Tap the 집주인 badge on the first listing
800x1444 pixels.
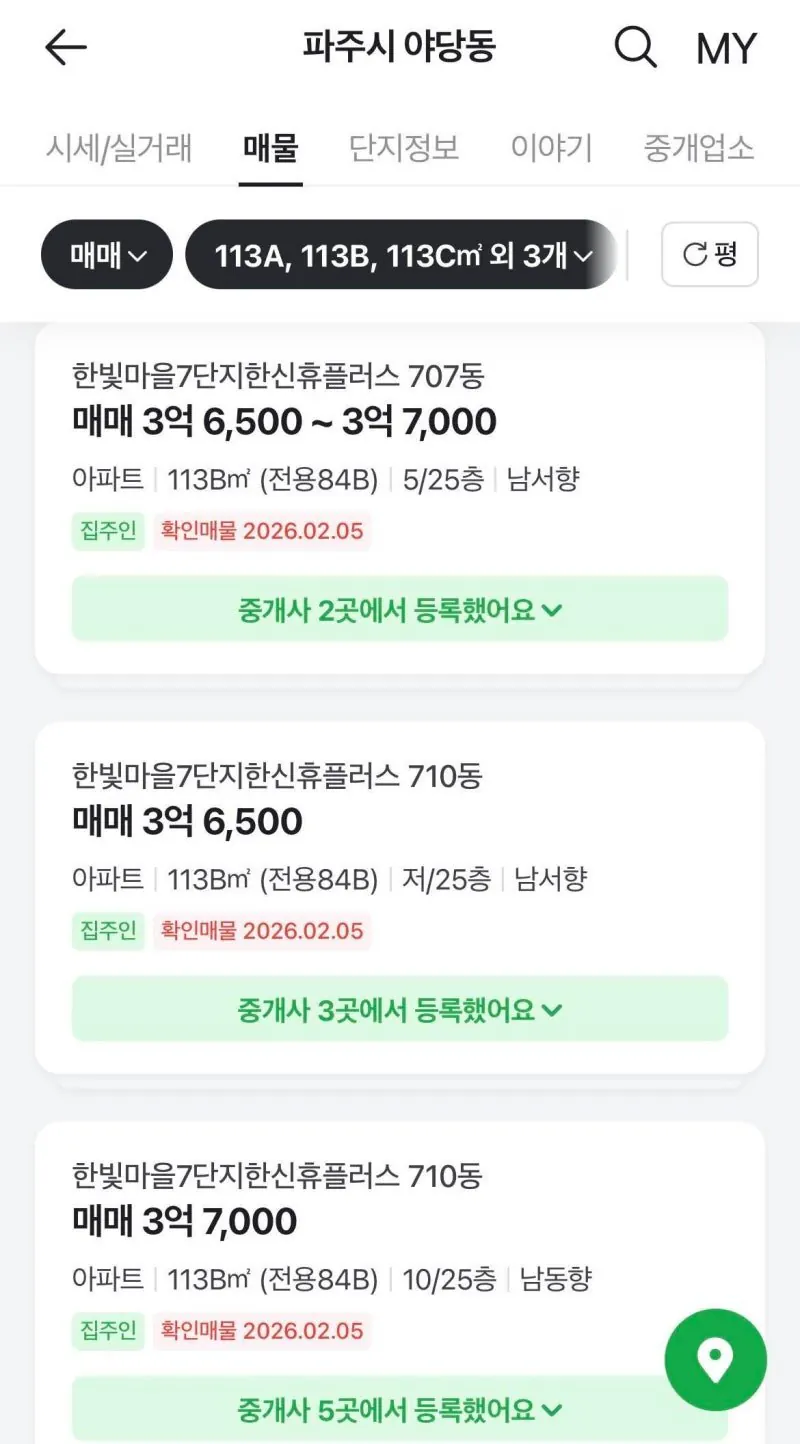107,531
